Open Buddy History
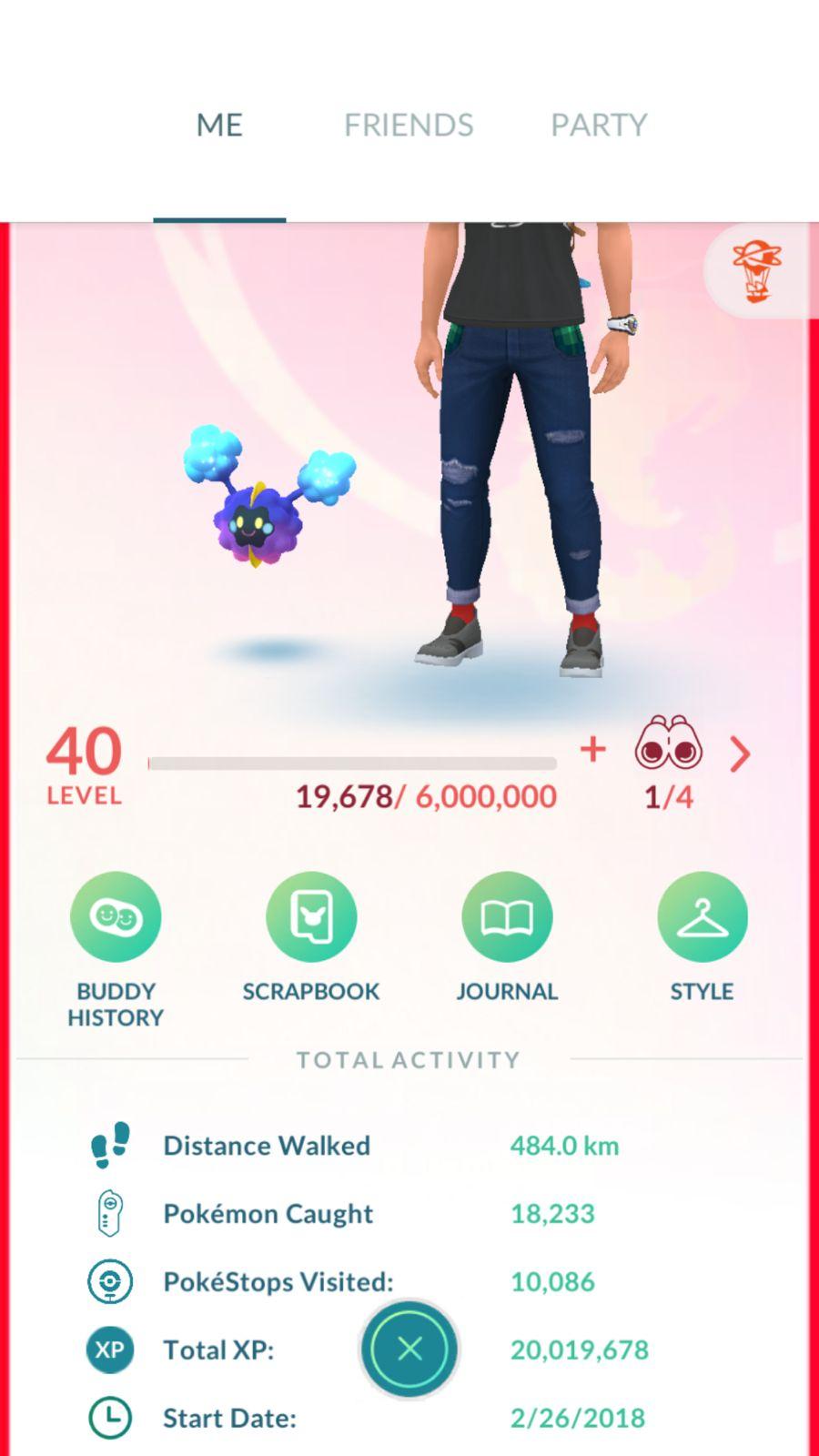The width and height of the screenshot is (819, 1456). (116, 917)
